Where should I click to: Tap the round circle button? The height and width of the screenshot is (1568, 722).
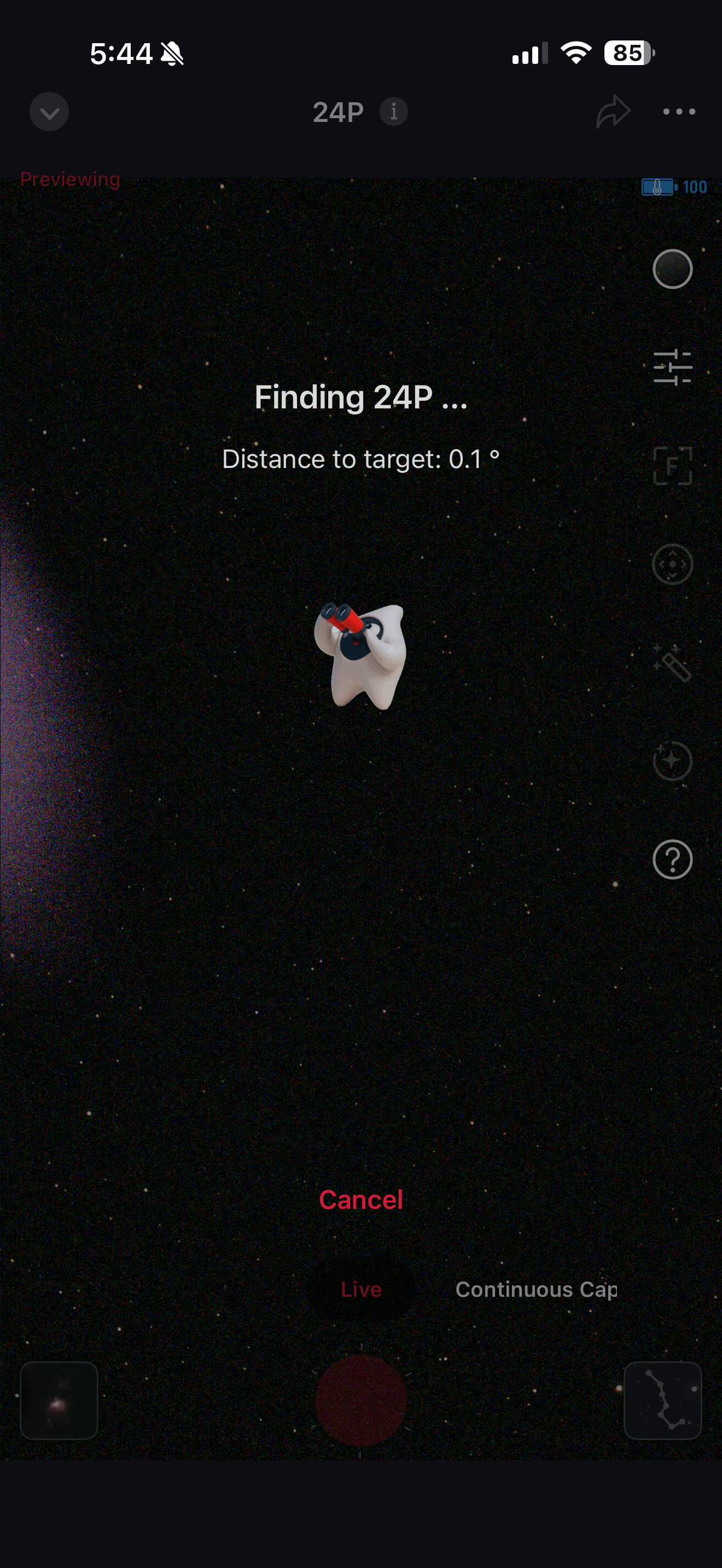[x=672, y=269]
